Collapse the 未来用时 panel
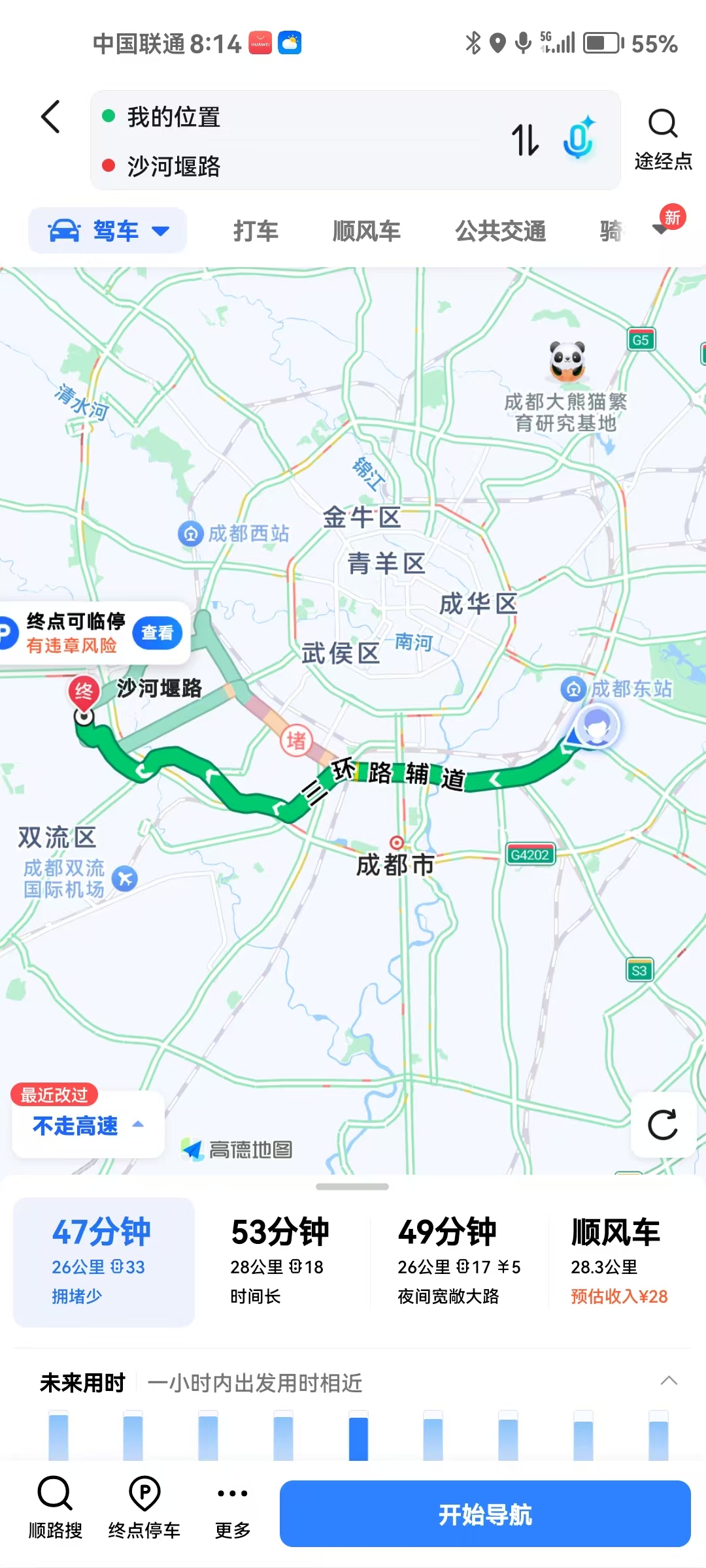 coord(669,1381)
